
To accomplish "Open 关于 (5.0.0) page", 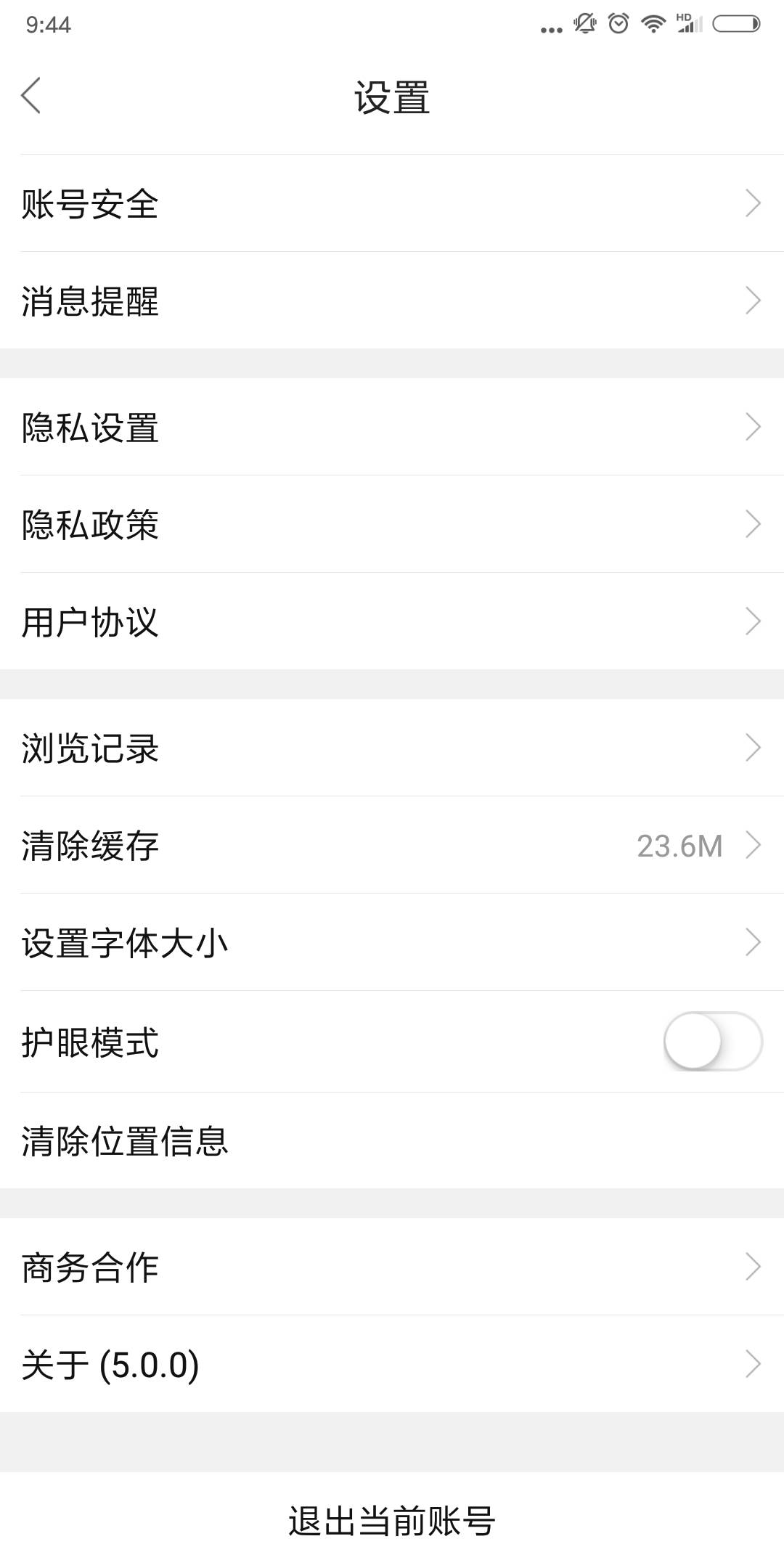I will [392, 1364].
